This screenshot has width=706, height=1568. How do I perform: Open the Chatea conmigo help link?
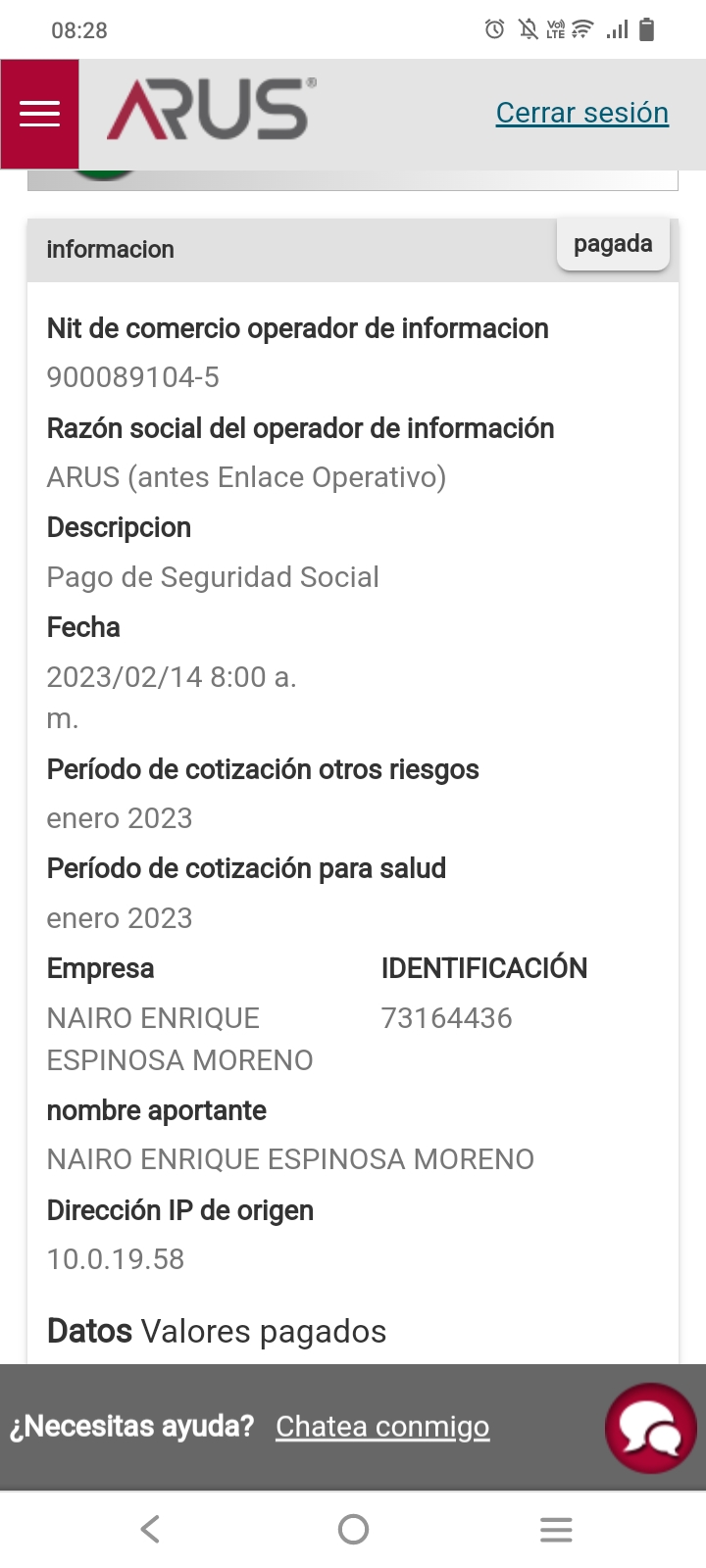pos(381,1426)
